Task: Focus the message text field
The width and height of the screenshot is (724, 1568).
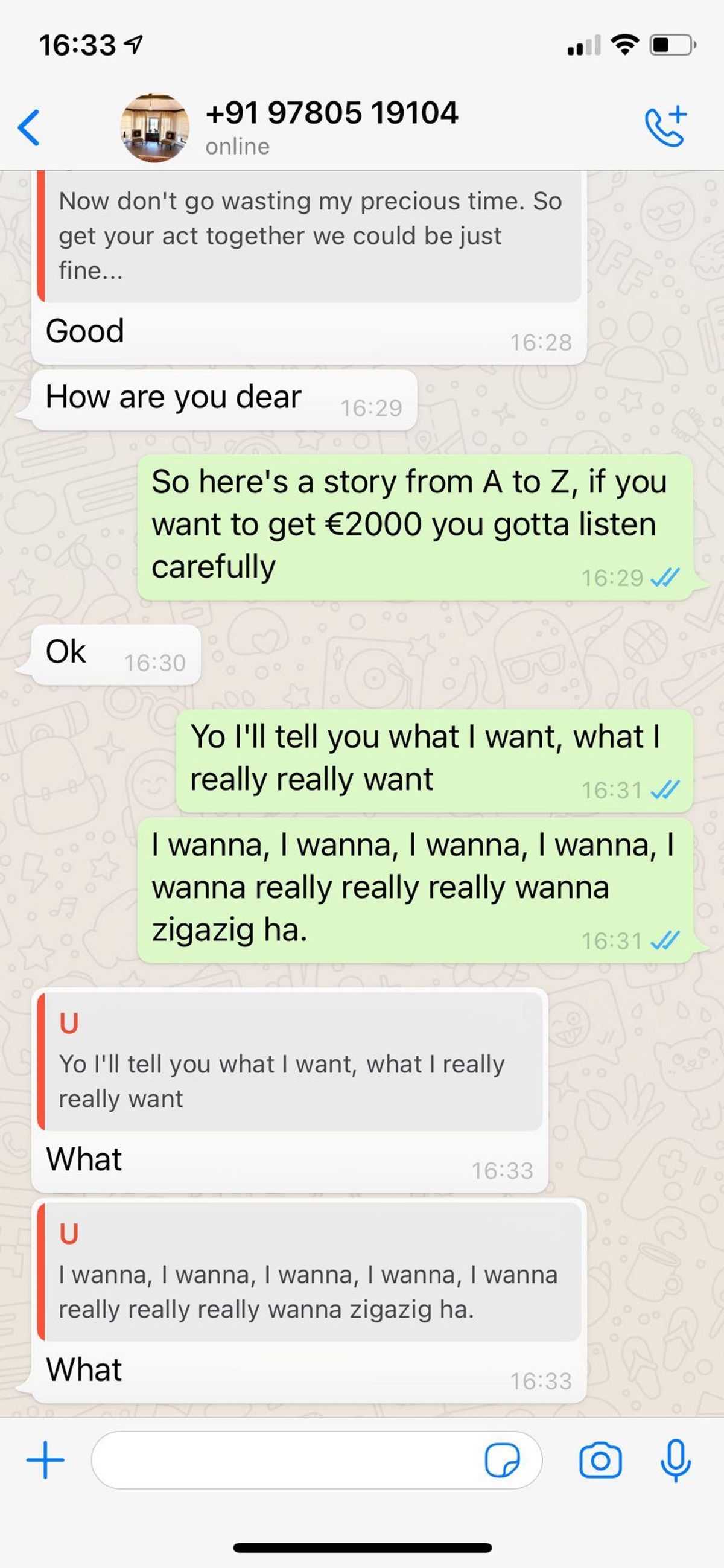Action: pos(286,1460)
